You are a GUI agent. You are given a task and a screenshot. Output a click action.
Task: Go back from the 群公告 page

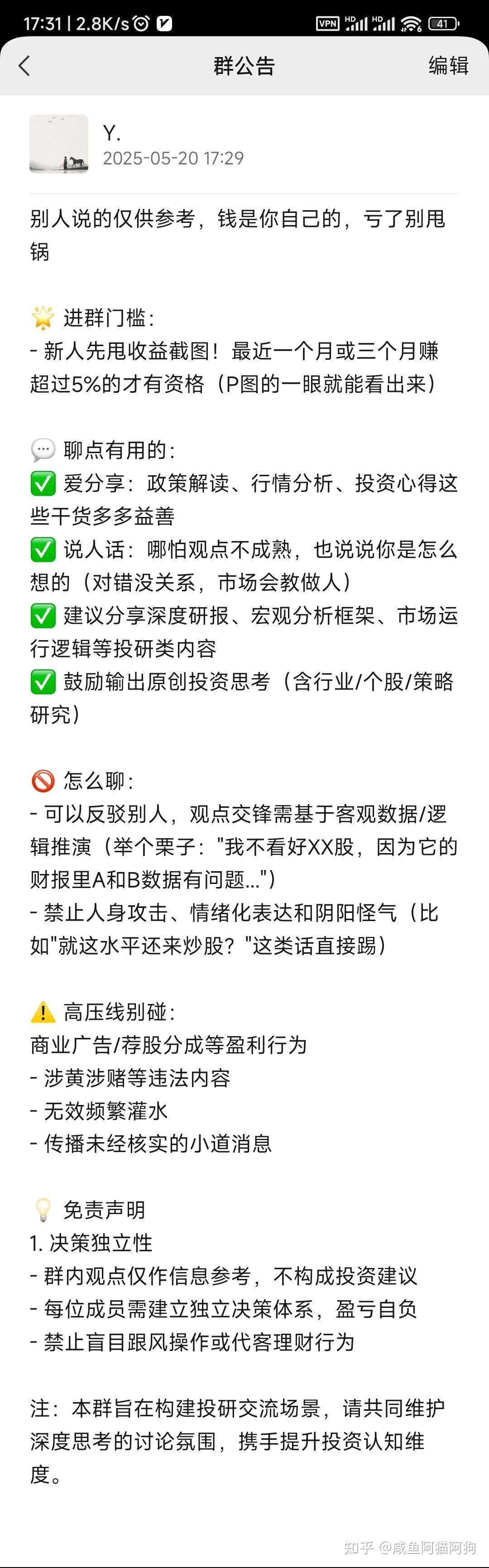[x=24, y=66]
